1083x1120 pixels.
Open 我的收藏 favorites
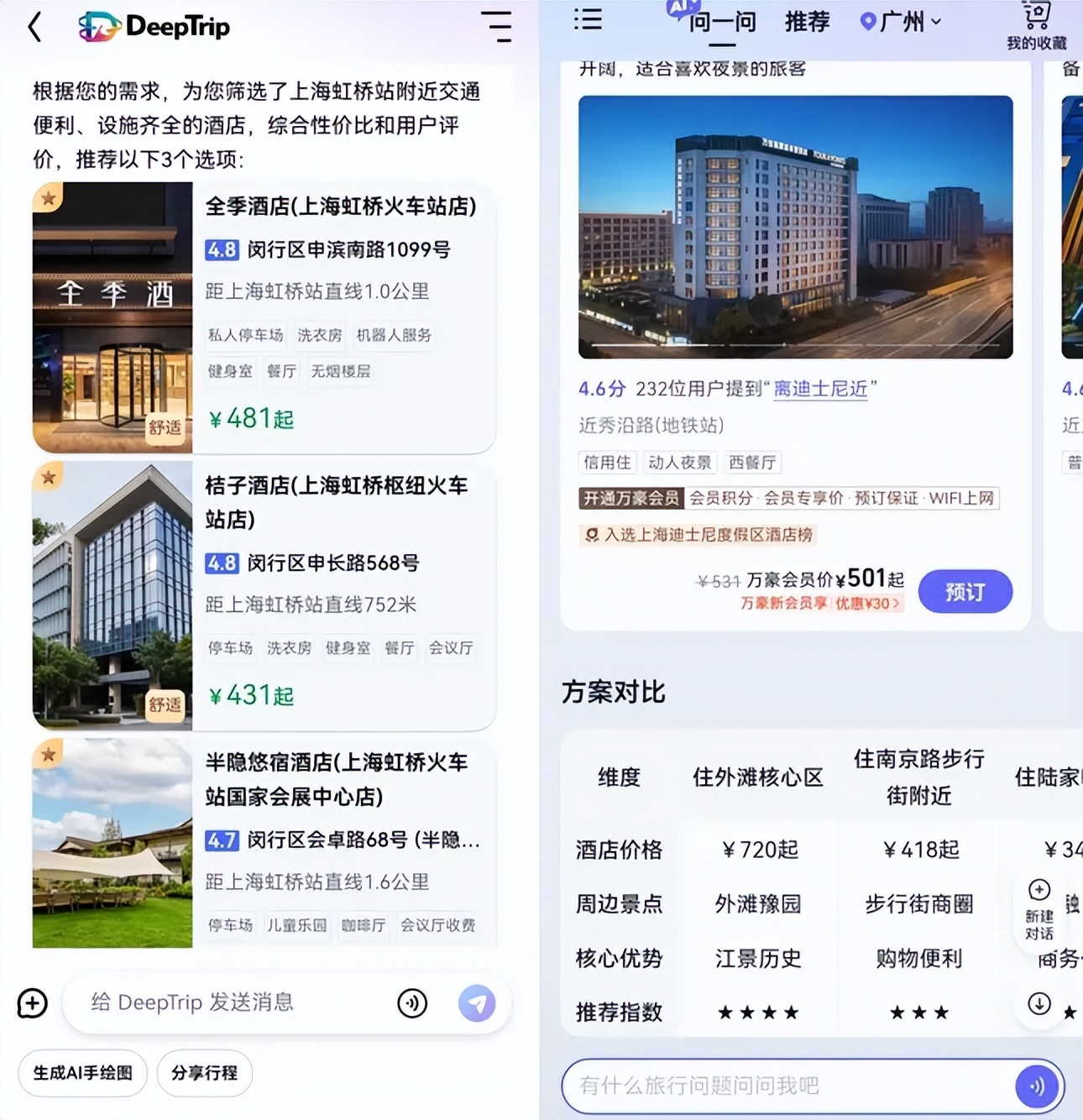tap(1036, 27)
